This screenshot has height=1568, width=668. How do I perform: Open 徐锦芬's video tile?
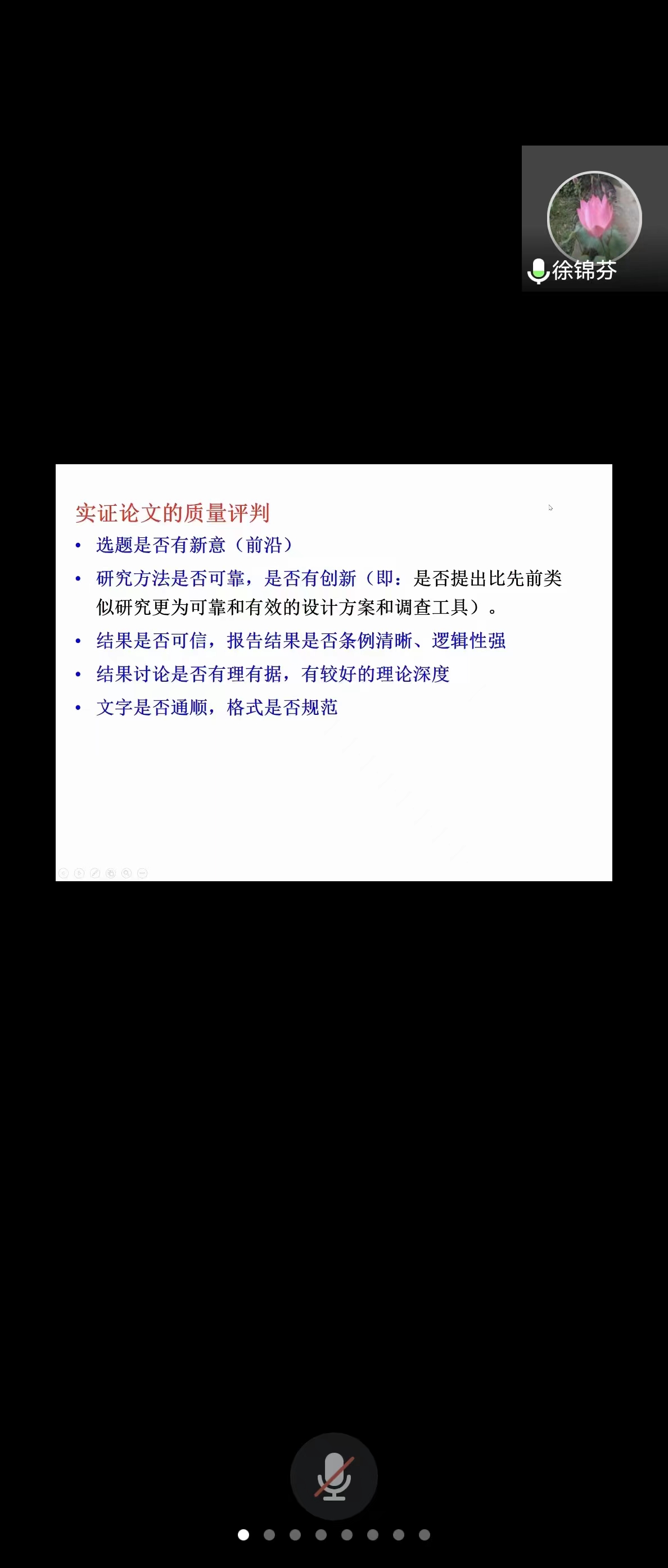[594, 218]
